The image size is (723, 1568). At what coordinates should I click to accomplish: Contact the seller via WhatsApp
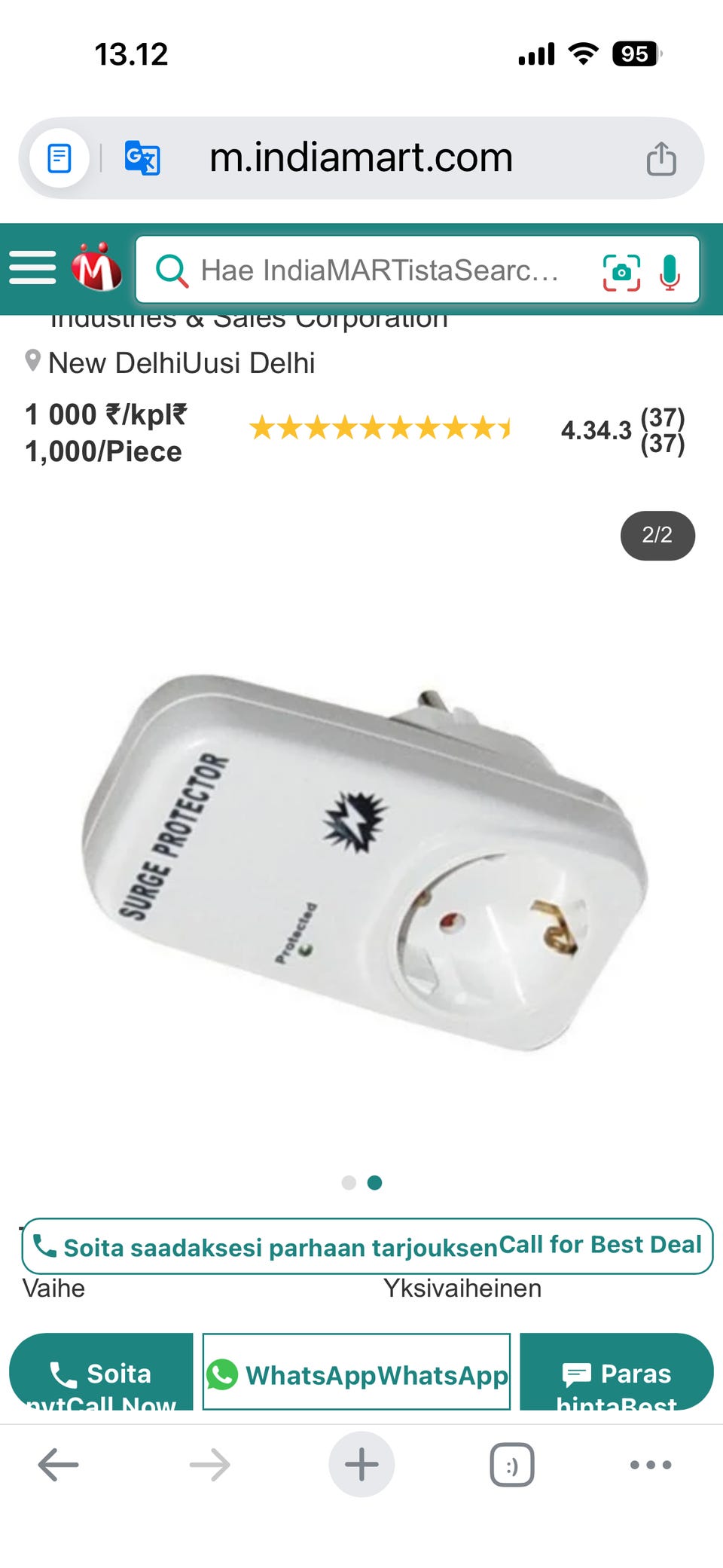(356, 1374)
